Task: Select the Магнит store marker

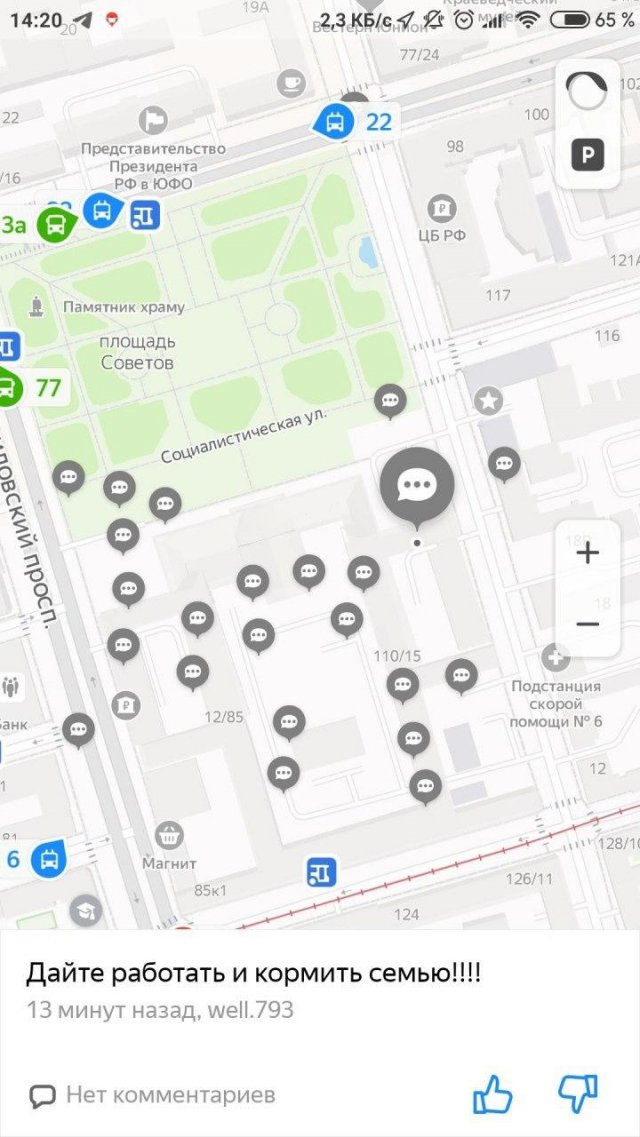Action: (169, 837)
